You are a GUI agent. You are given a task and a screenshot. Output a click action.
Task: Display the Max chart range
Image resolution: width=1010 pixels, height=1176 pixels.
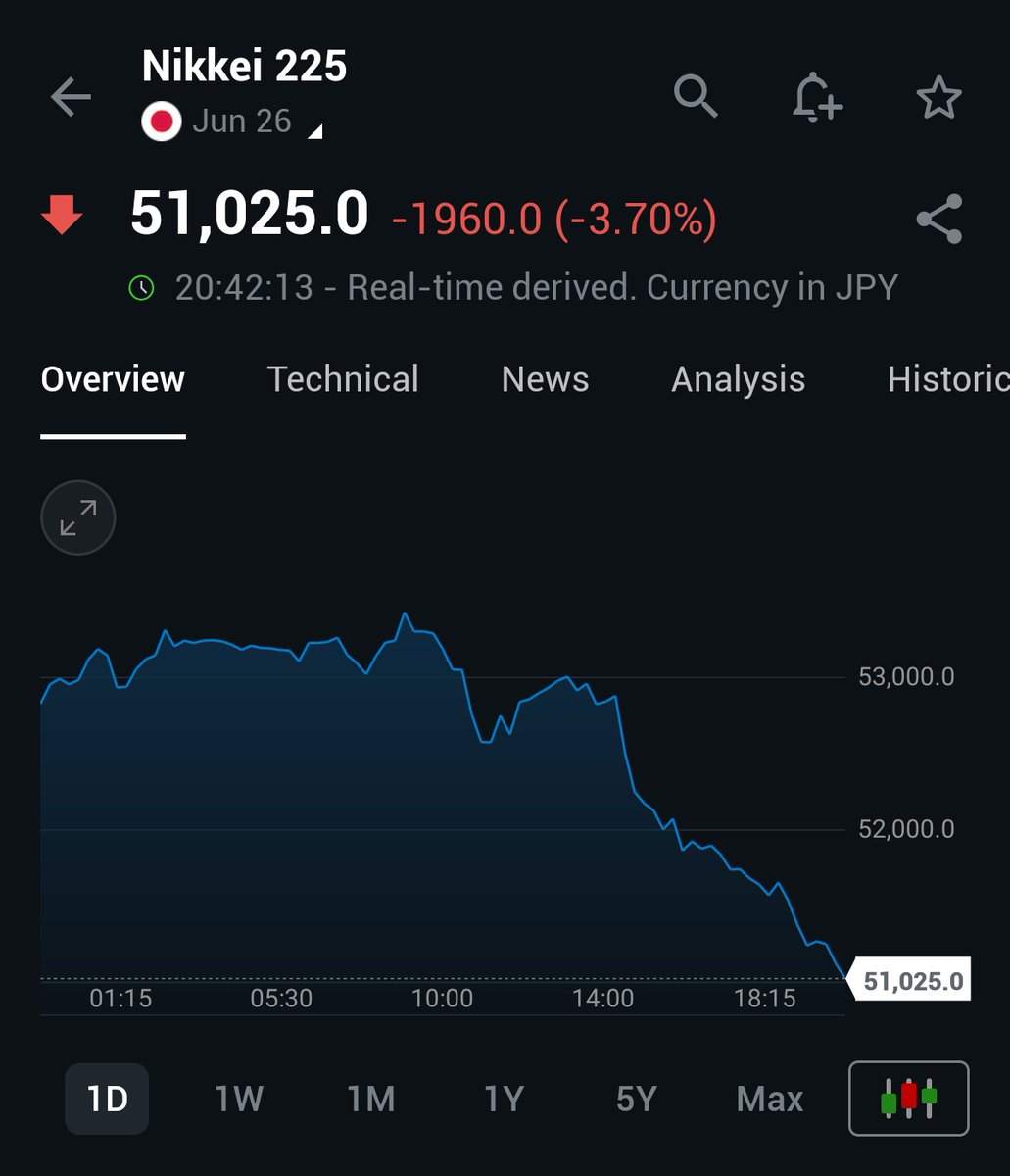pyautogui.click(x=769, y=1099)
